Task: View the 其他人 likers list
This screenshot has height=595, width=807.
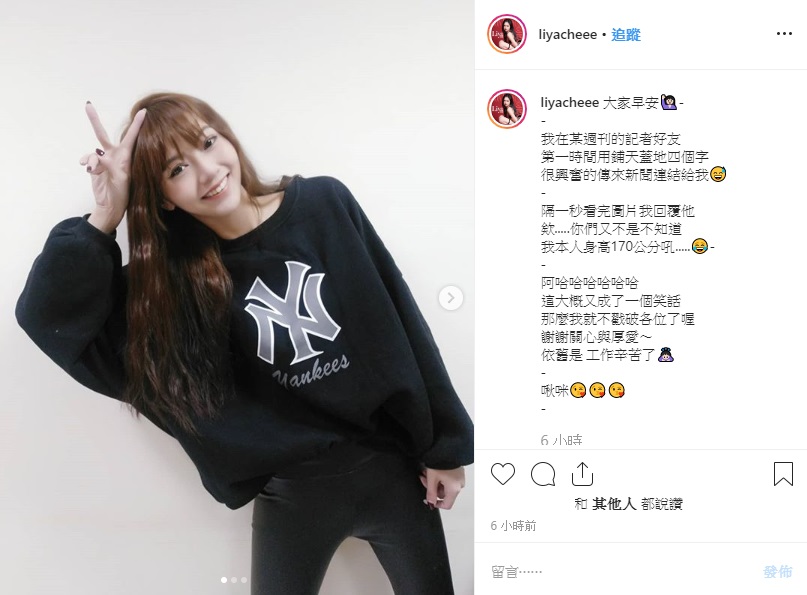Action: pyautogui.click(x=614, y=504)
